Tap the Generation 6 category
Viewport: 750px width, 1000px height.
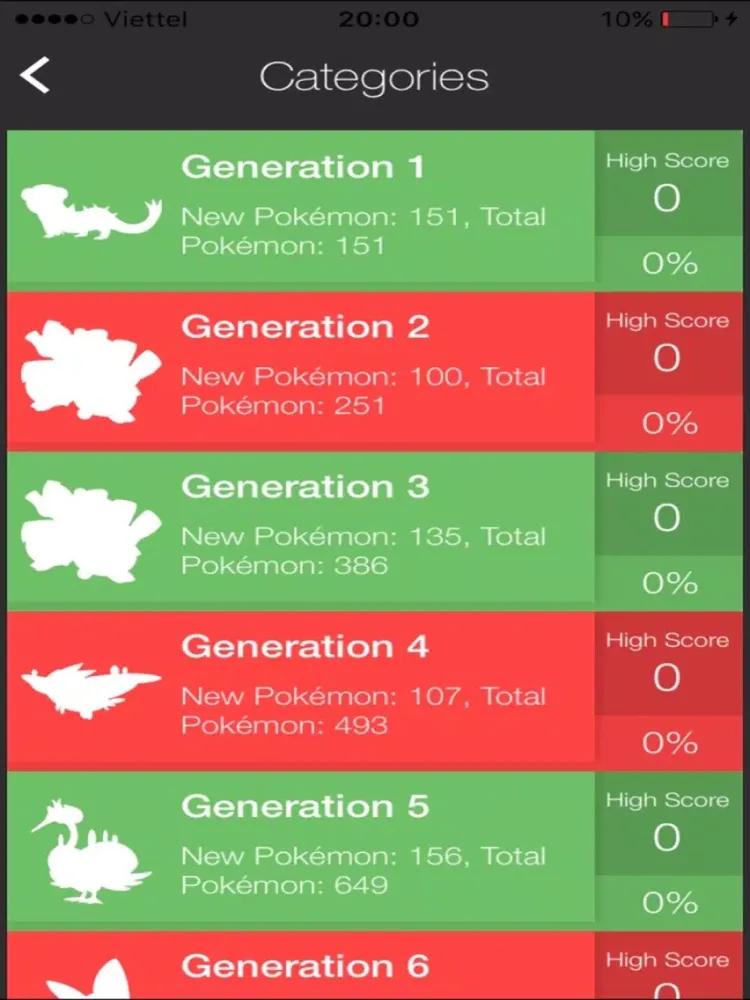300,968
